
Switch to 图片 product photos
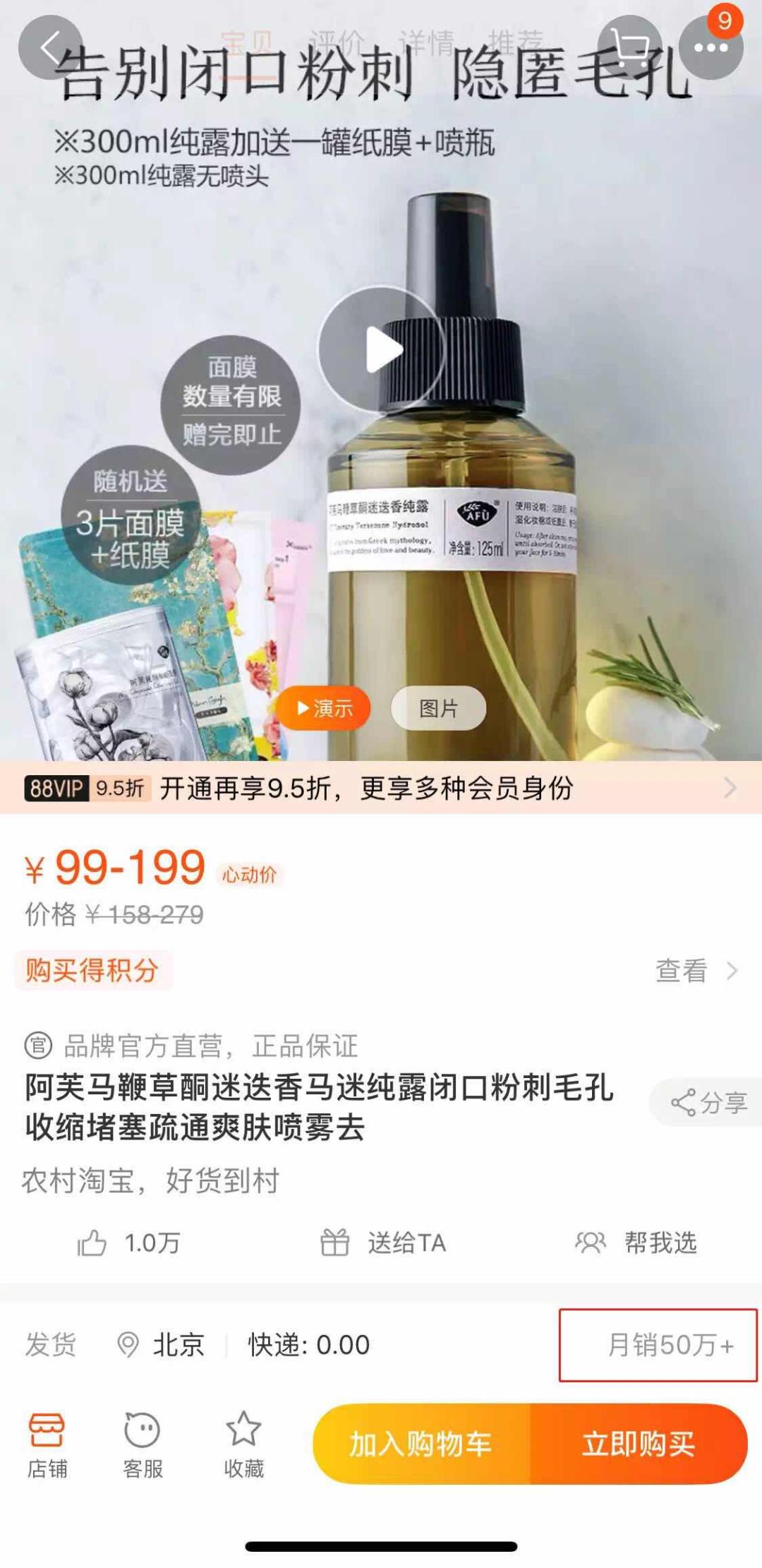[438, 708]
